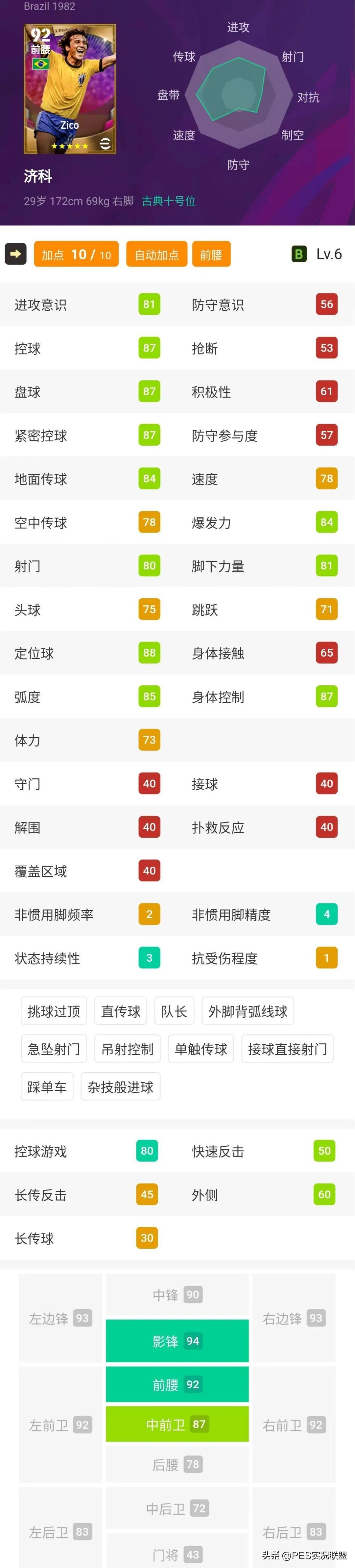Image resolution: width=355 pixels, height=1568 pixels.
Task: Tap the 挑球过顶 skill chip
Action: (x=54, y=1011)
